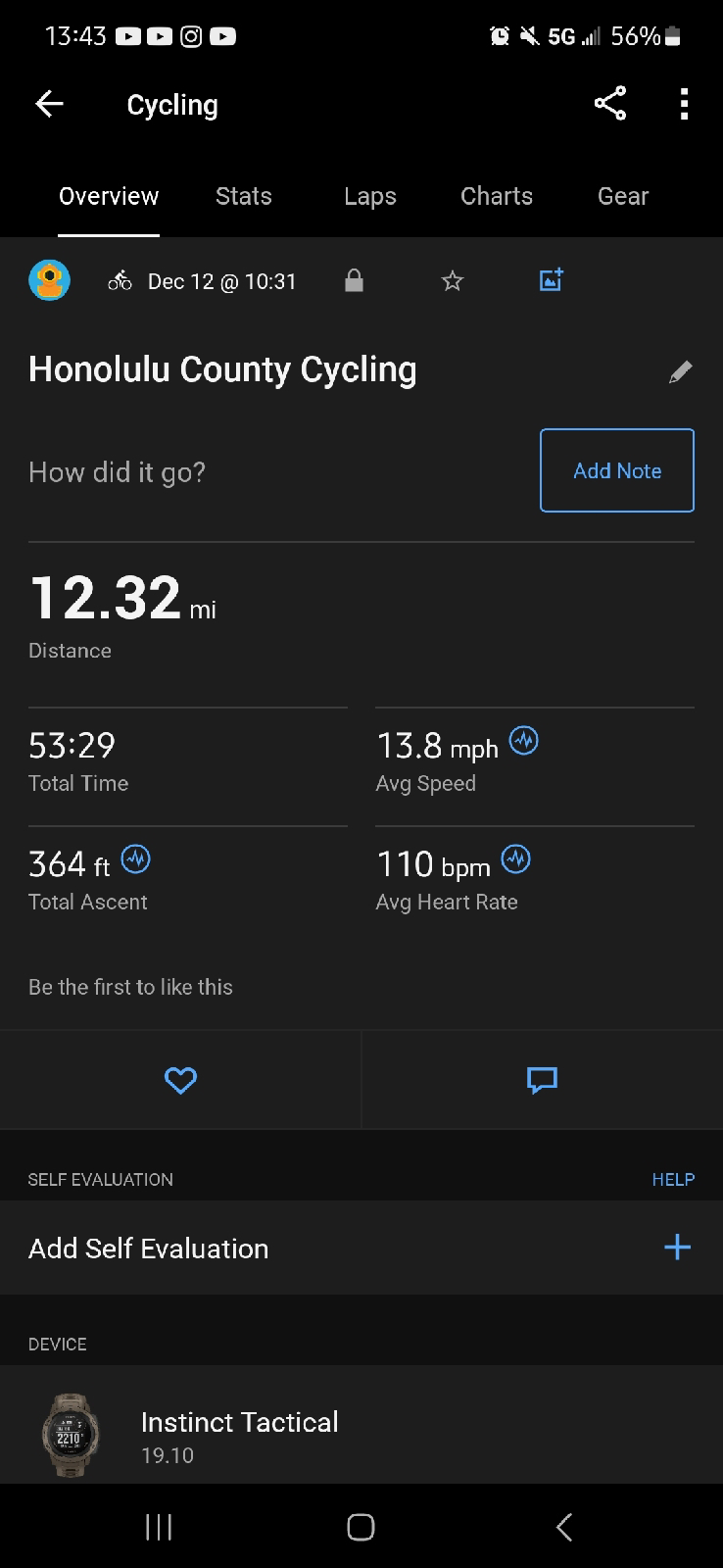Open the overflow menu
723x1568 pixels.
click(x=684, y=104)
